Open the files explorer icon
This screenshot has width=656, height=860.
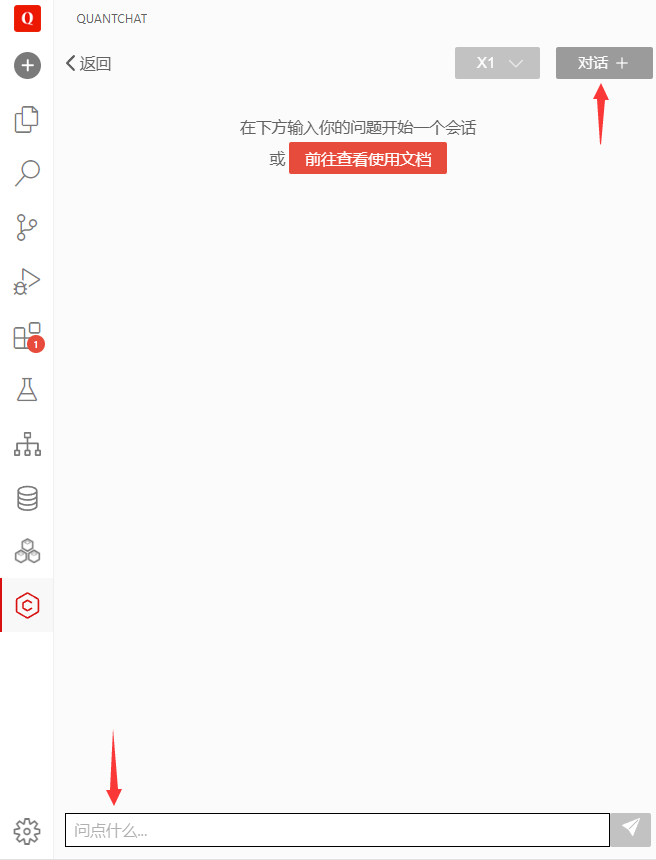pyautogui.click(x=27, y=119)
